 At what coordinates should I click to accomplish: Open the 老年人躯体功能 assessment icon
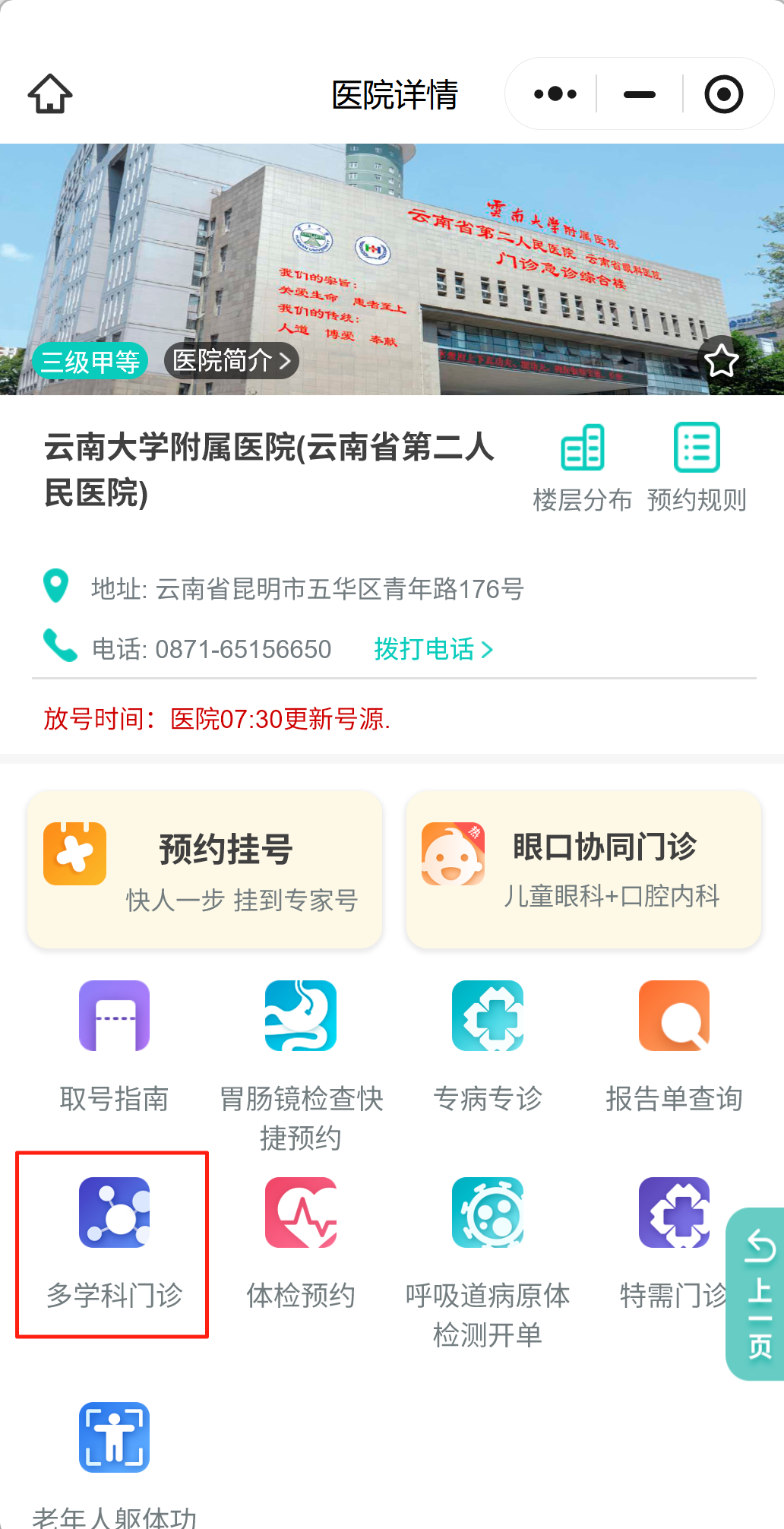[114, 1436]
